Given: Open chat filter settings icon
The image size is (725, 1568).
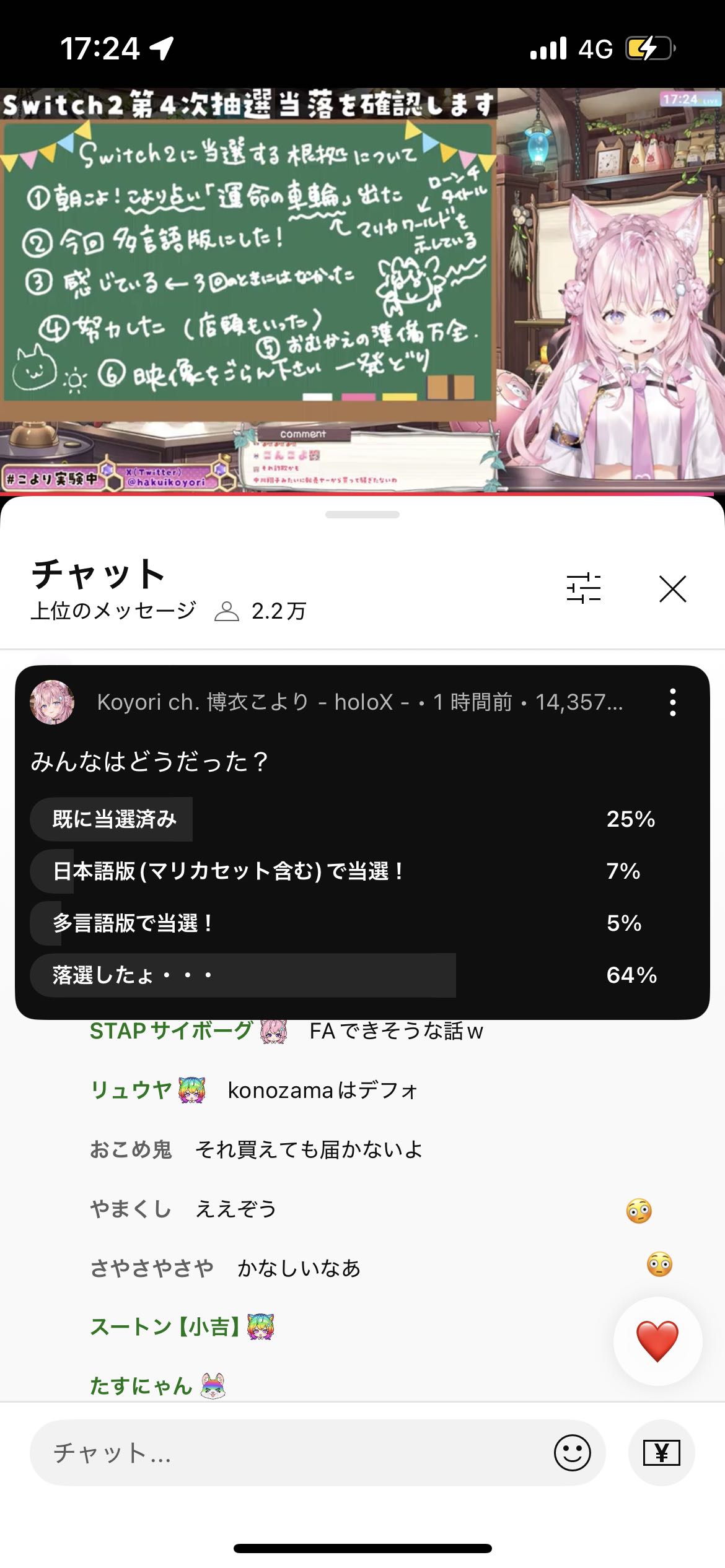Looking at the screenshot, I should 584,588.
